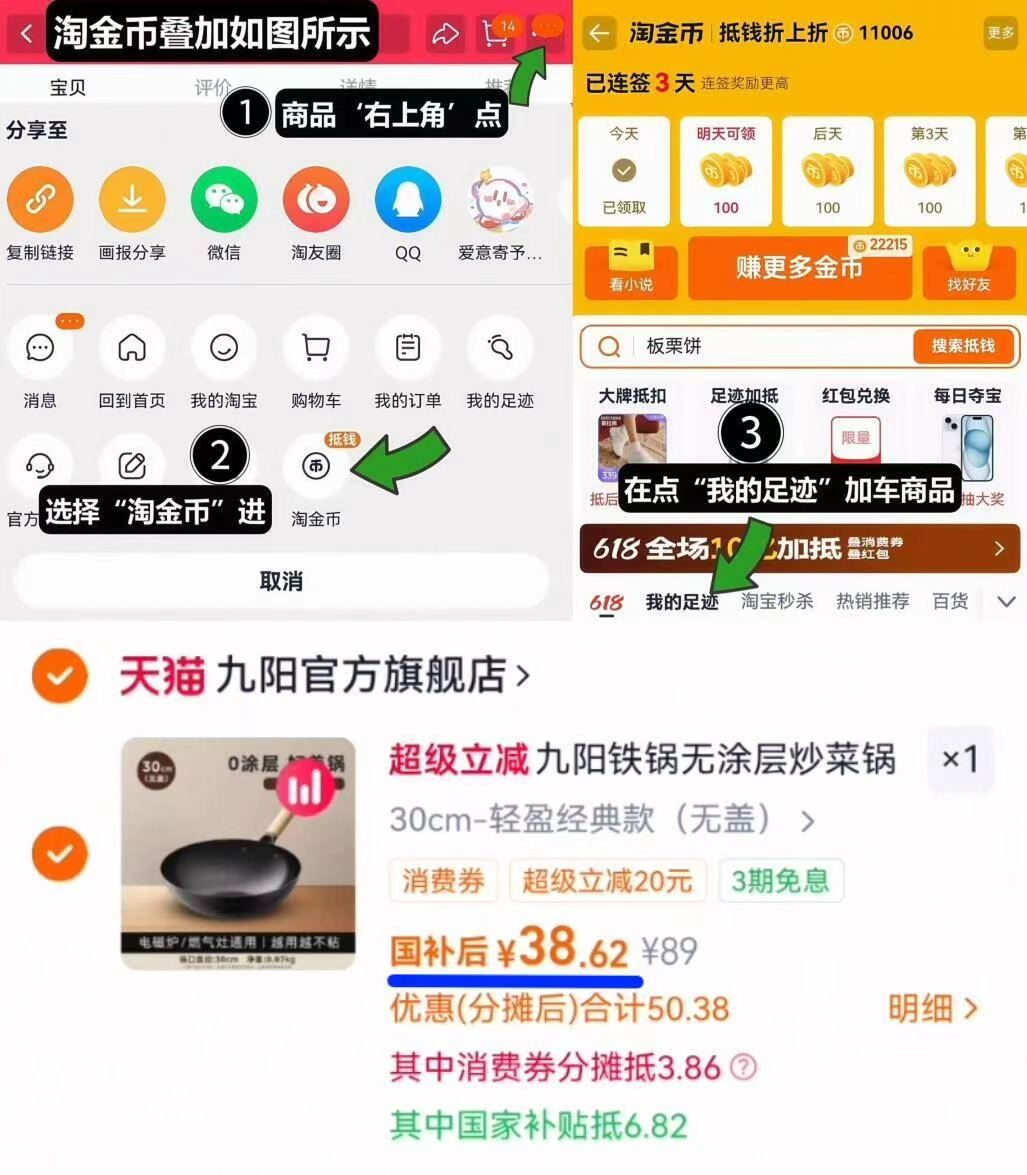Screen dimensions: 1027x1175
Task: Share to QQ
Action: [407, 198]
